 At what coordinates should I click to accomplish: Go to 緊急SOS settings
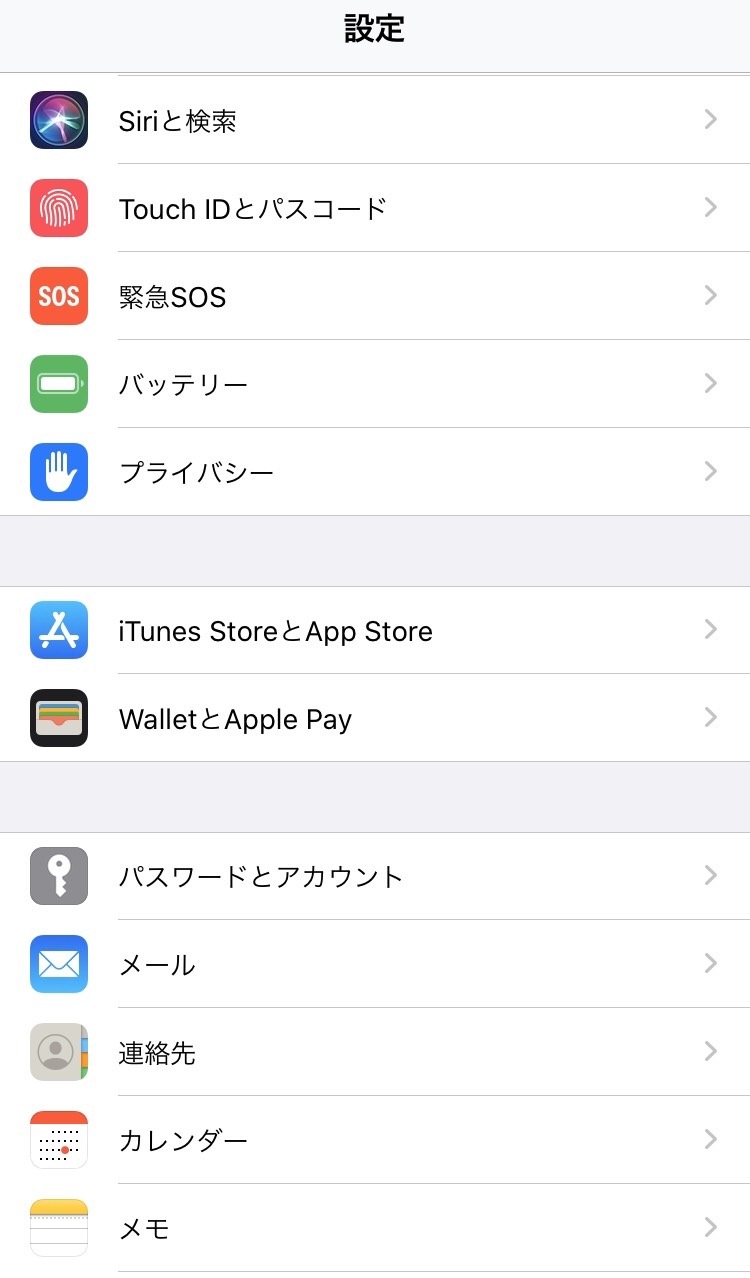point(375,296)
